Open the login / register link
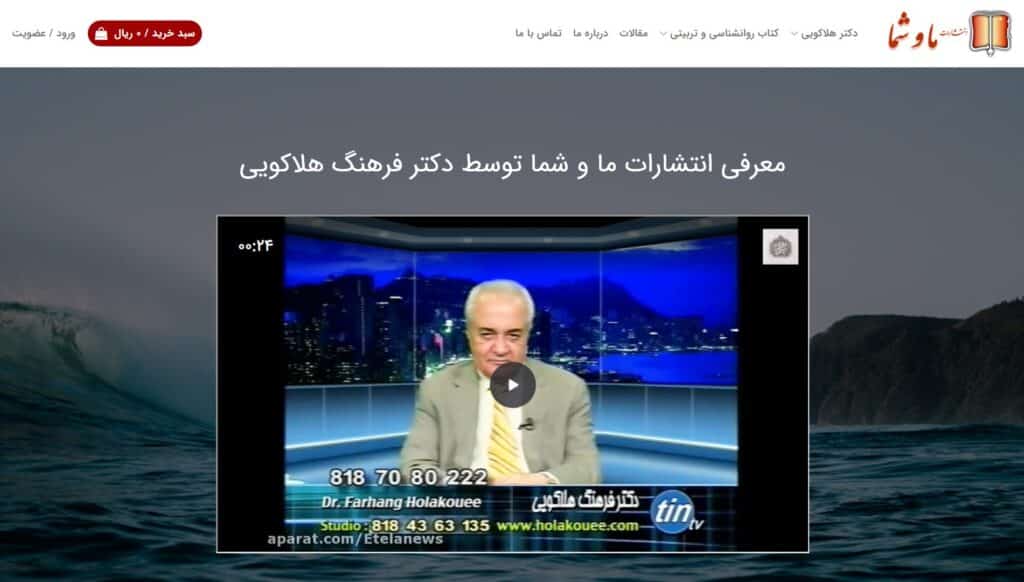Viewport: 1024px width, 582px height. (43, 33)
